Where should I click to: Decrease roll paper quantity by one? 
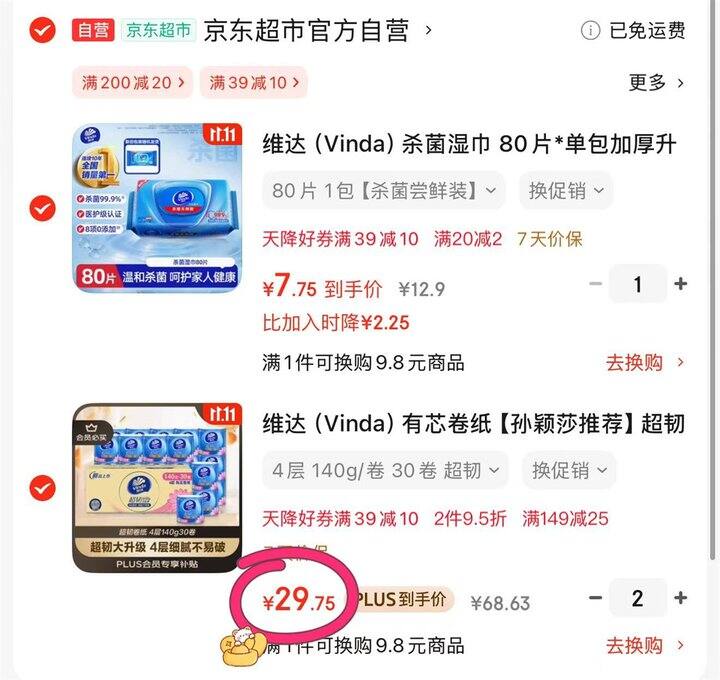[596, 598]
